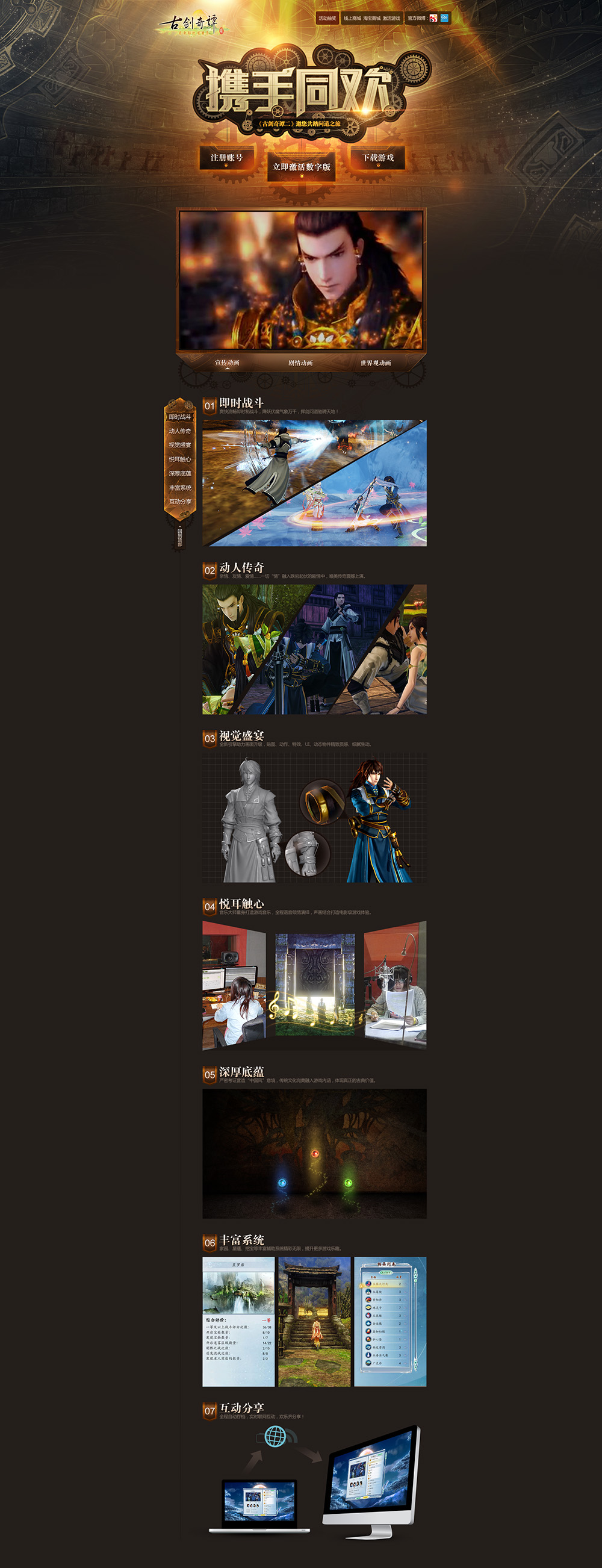Open the 线上商城 online store
This screenshot has width=602, height=1568.
pos(352,18)
